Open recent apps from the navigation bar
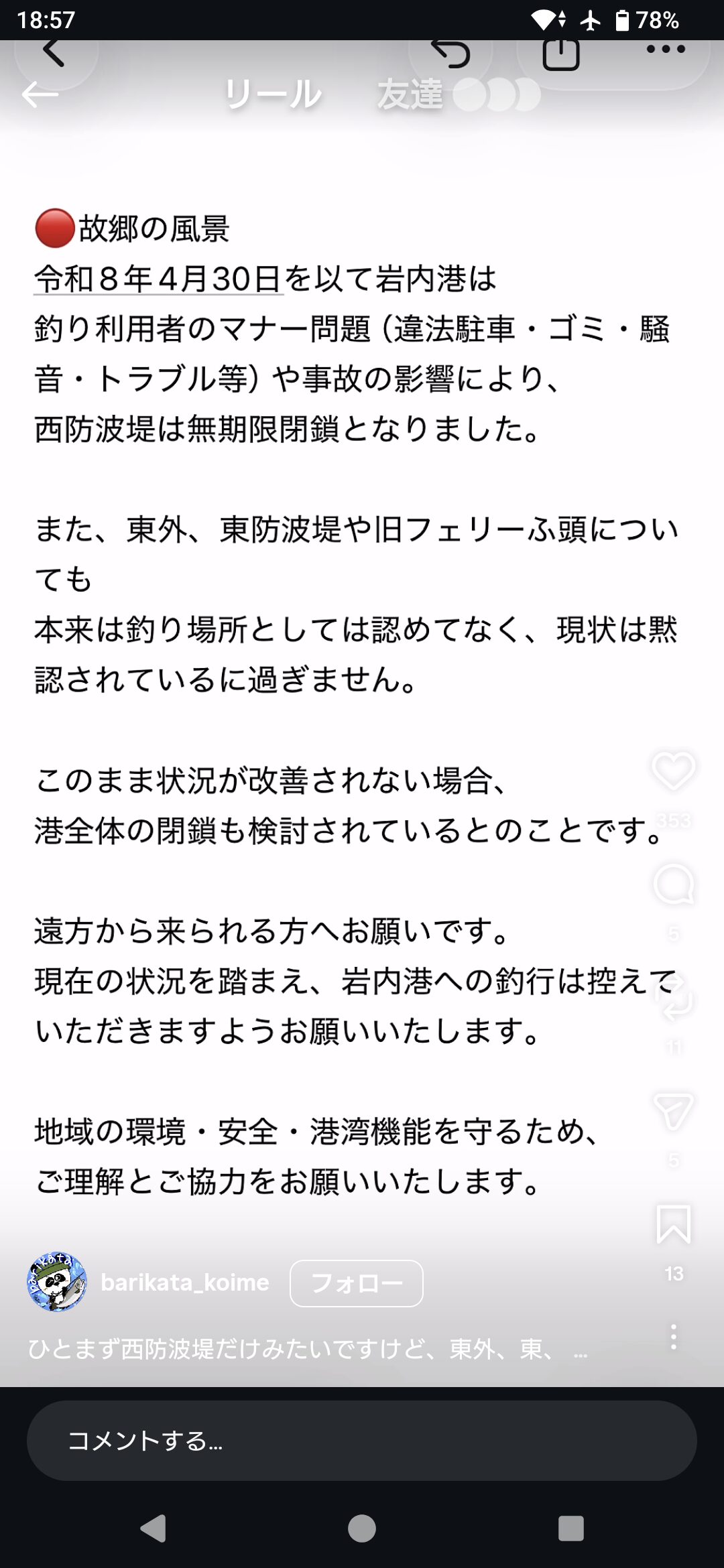The width and height of the screenshot is (724, 1568). tap(570, 1528)
